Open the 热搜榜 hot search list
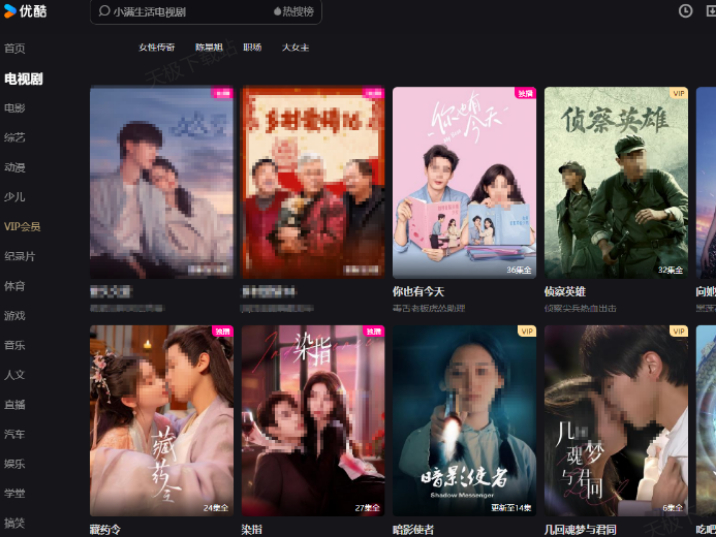The width and height of the screenshot is (716, 537). point(293,12)
